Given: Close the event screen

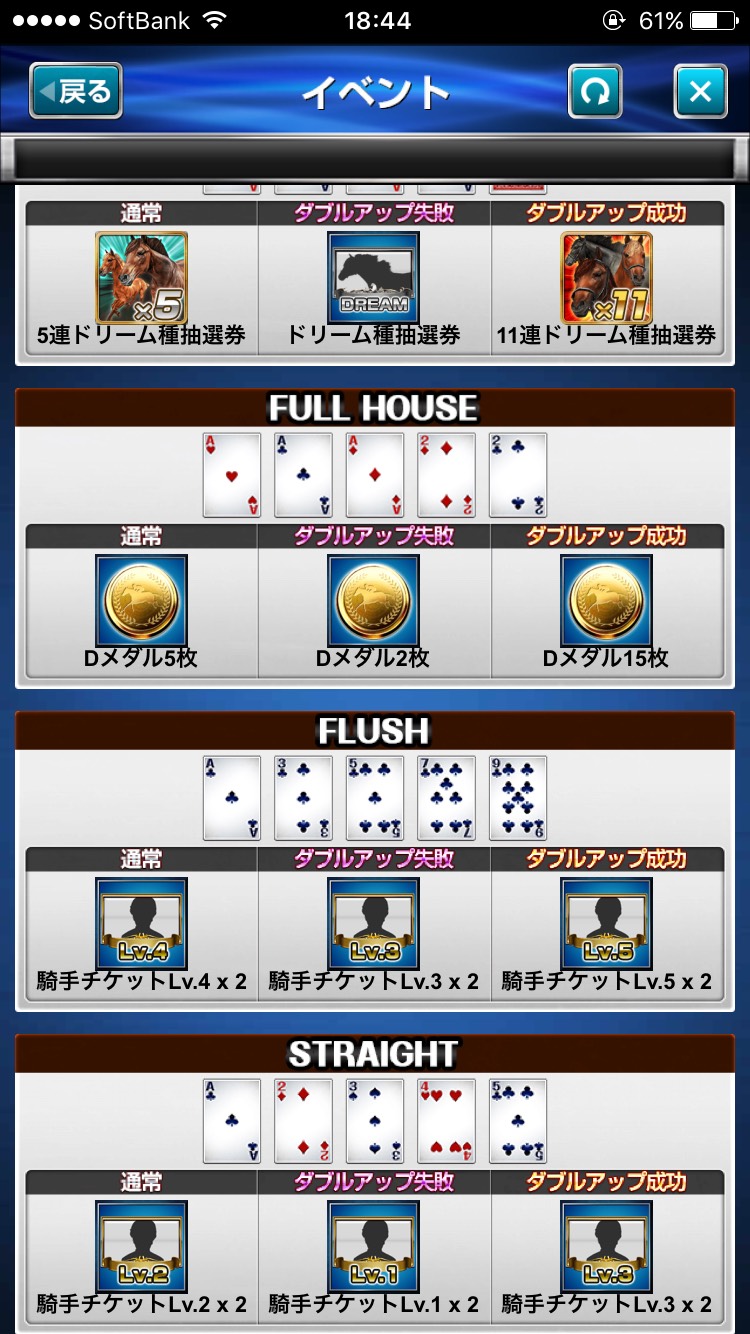Looking at the screenshot, I should 700,93.
